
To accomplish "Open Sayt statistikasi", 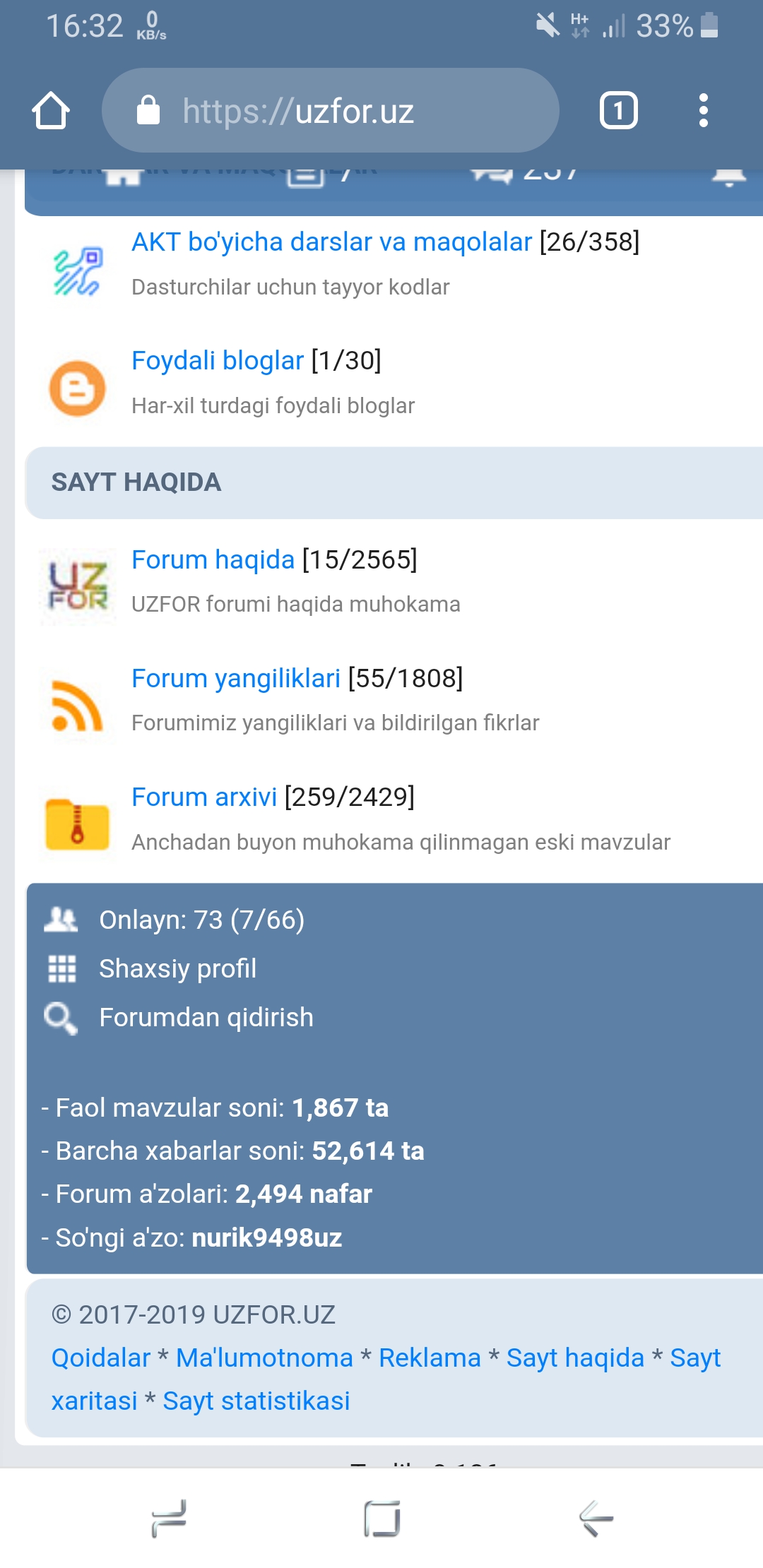I will [256, 1401].
